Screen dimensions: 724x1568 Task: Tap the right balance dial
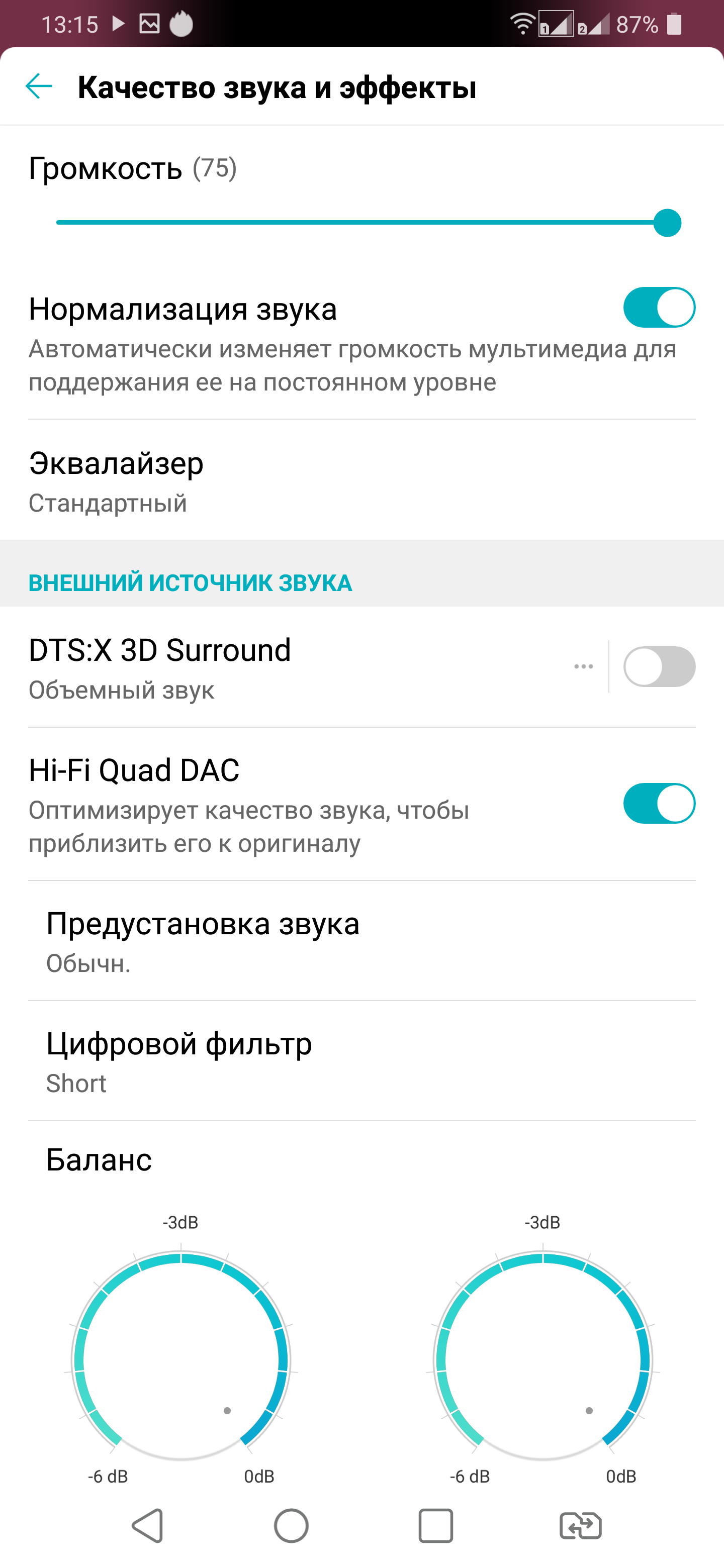point(542,1360)
